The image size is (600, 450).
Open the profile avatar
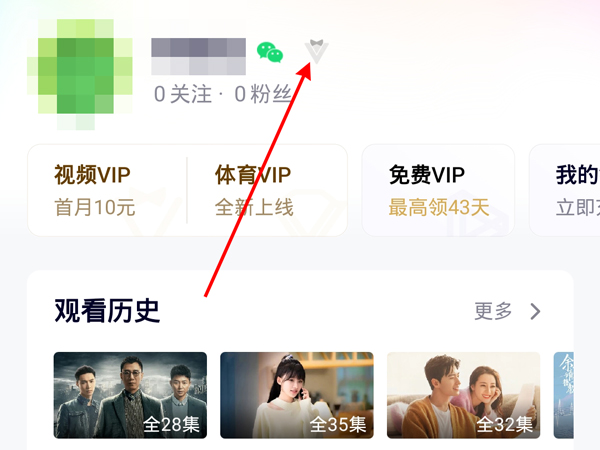tap(85, 76)
